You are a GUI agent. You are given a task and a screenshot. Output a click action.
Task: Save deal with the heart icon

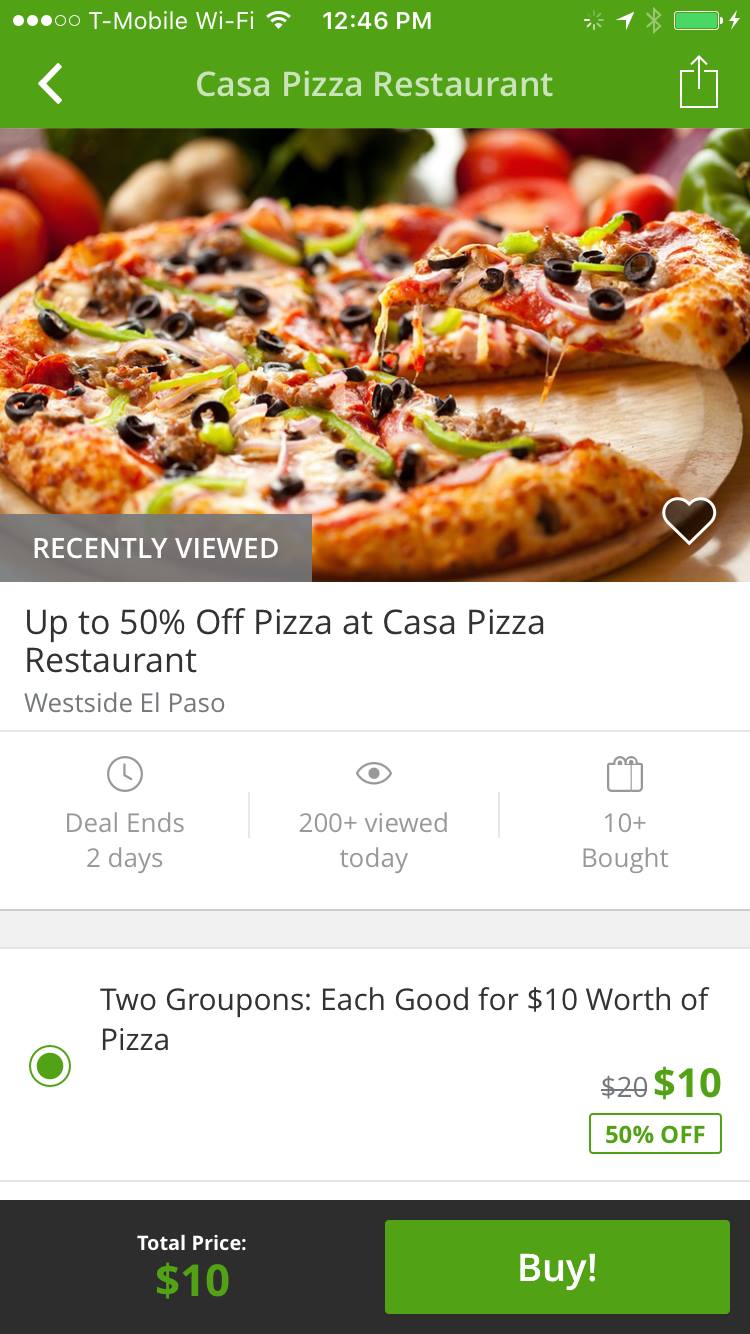(689, 520)
